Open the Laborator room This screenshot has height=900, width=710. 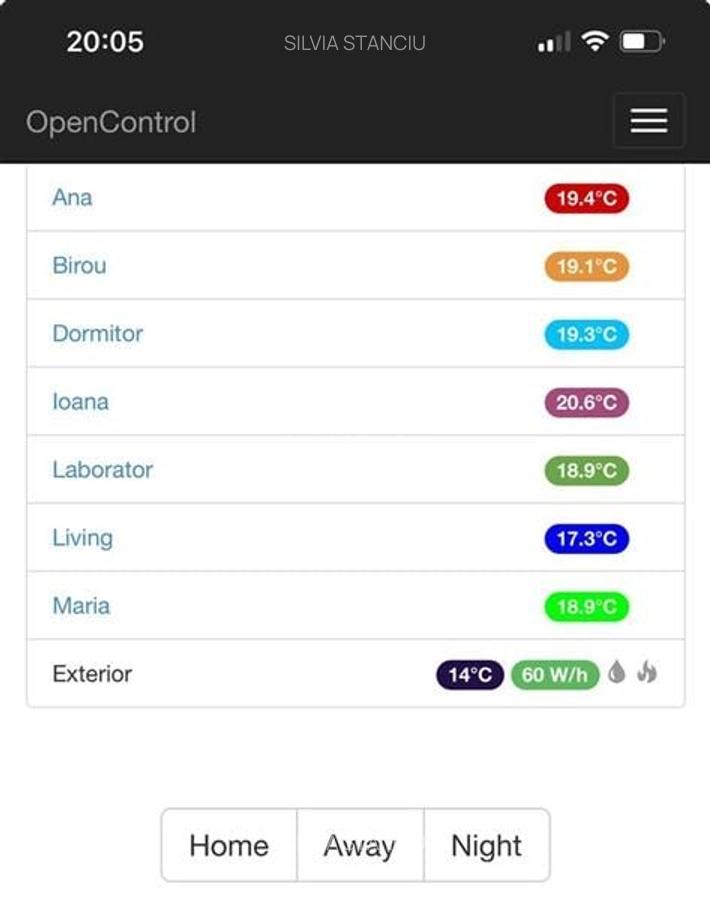(102, 469)
